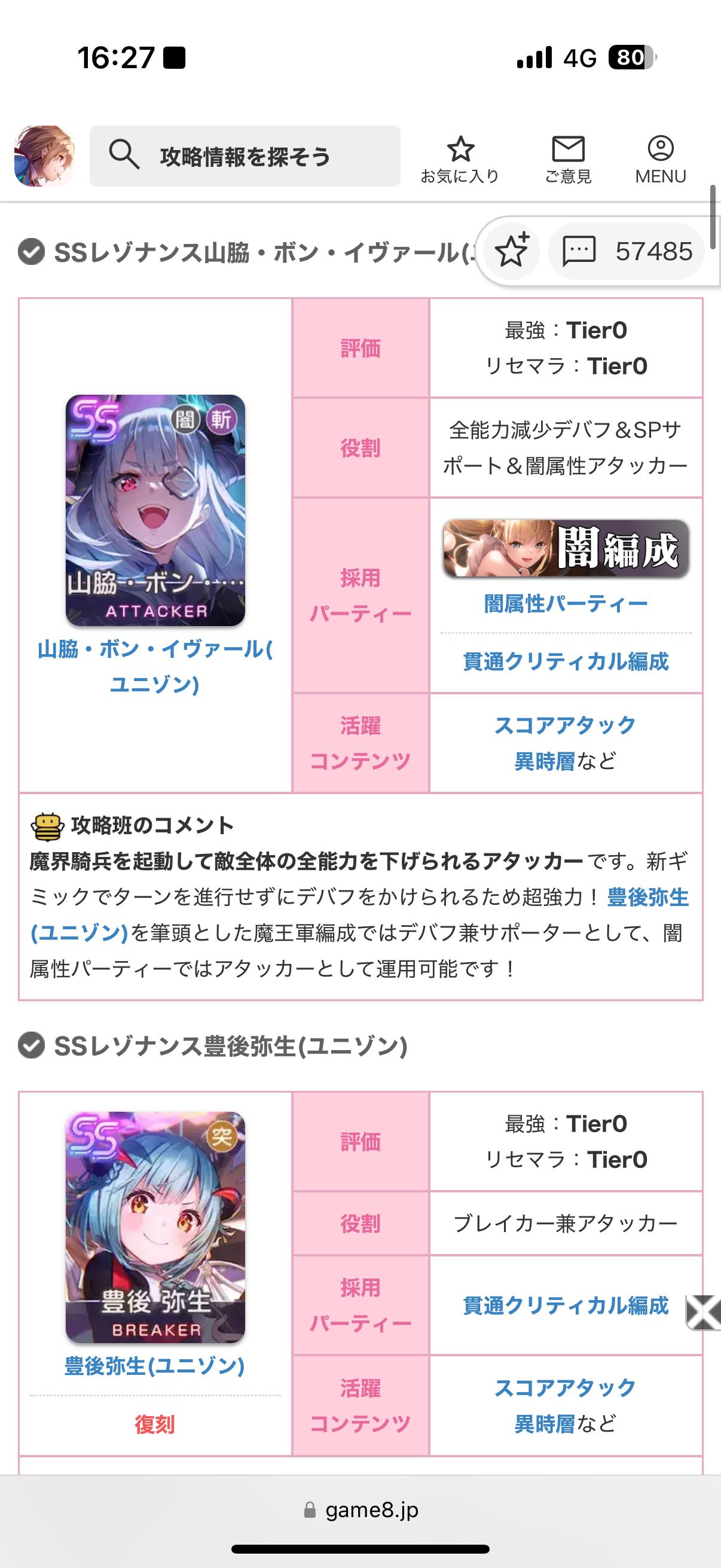The height and width of the screenshot is (1568, 721).
Task: Open first スコアアタック link for 山脇
Action: [566, 725]
